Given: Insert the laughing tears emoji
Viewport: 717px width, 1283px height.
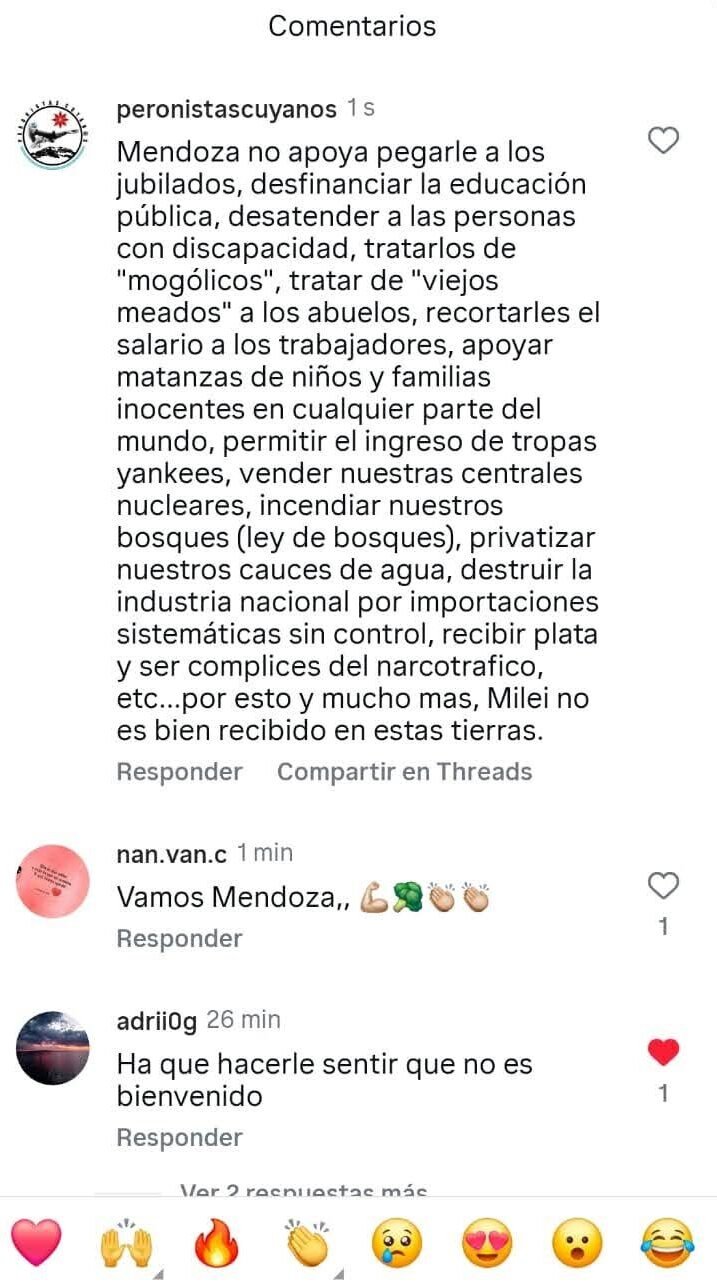Looking at the screenshot, I should coord(667,1243).
